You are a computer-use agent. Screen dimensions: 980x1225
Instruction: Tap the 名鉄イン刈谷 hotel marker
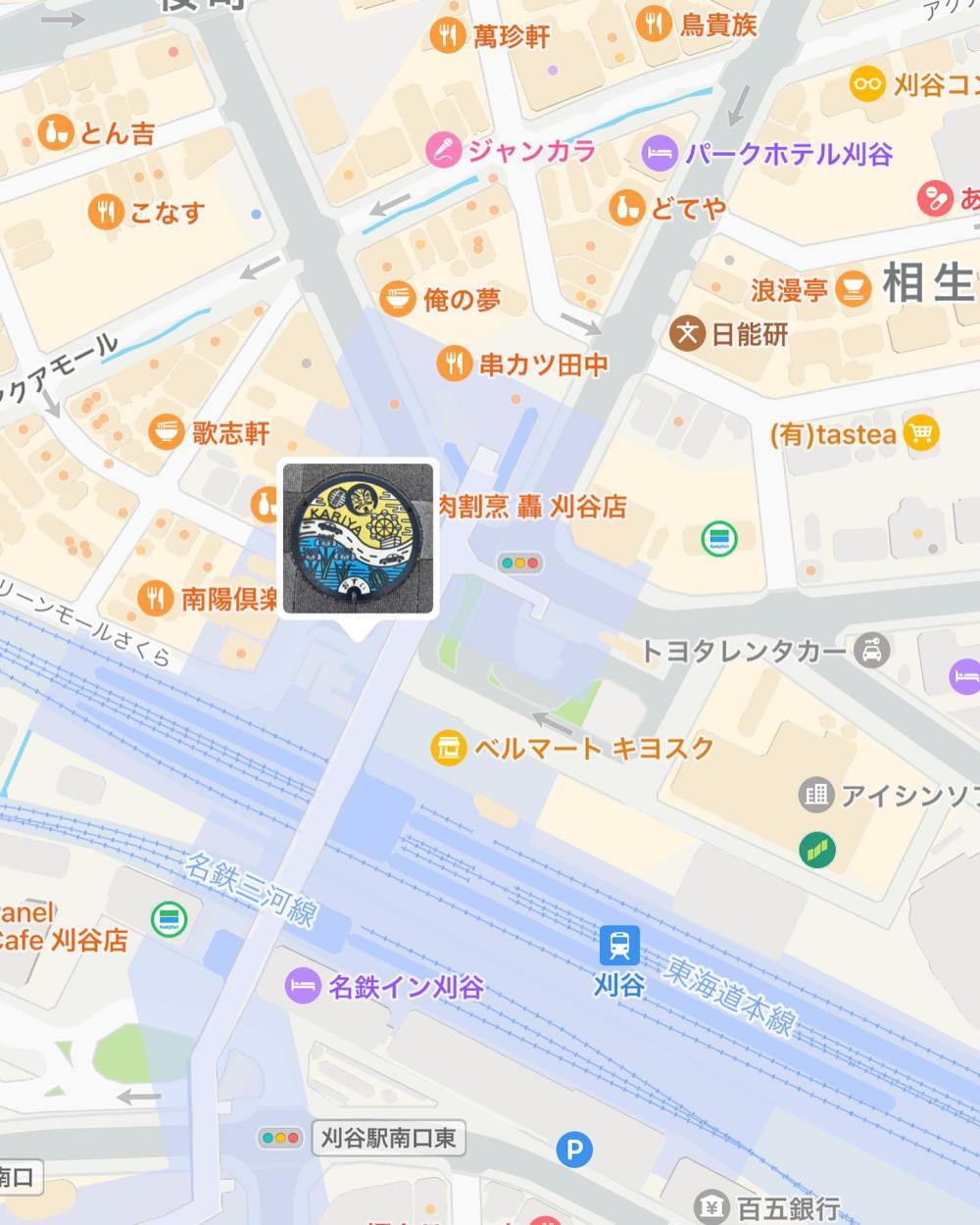303,986
